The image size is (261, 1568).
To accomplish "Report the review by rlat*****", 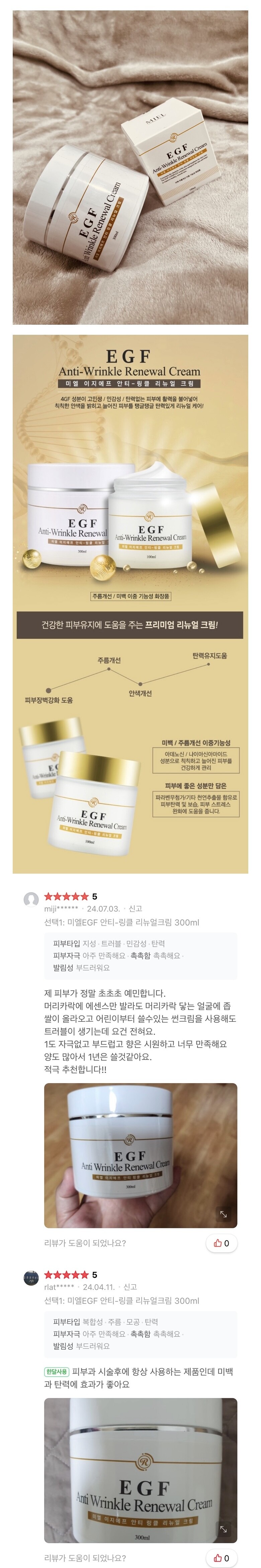I will 130,1287.
